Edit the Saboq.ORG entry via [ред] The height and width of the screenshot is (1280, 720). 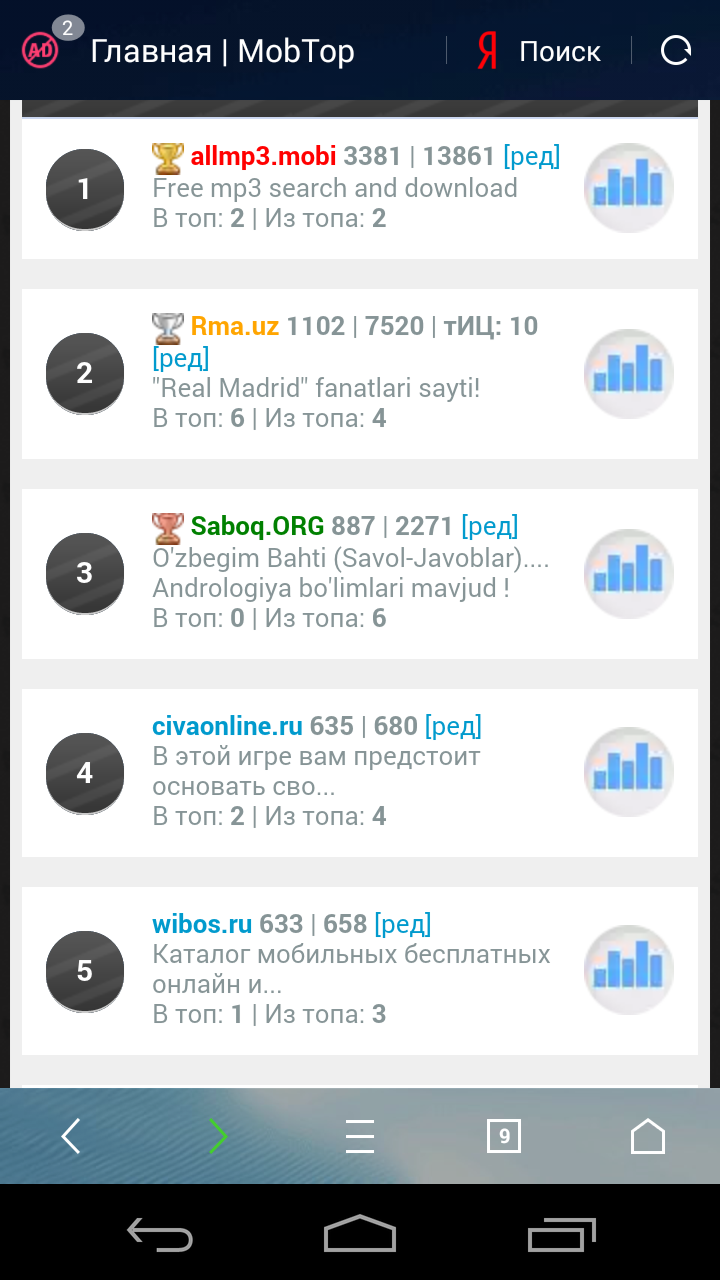[489, 526]
